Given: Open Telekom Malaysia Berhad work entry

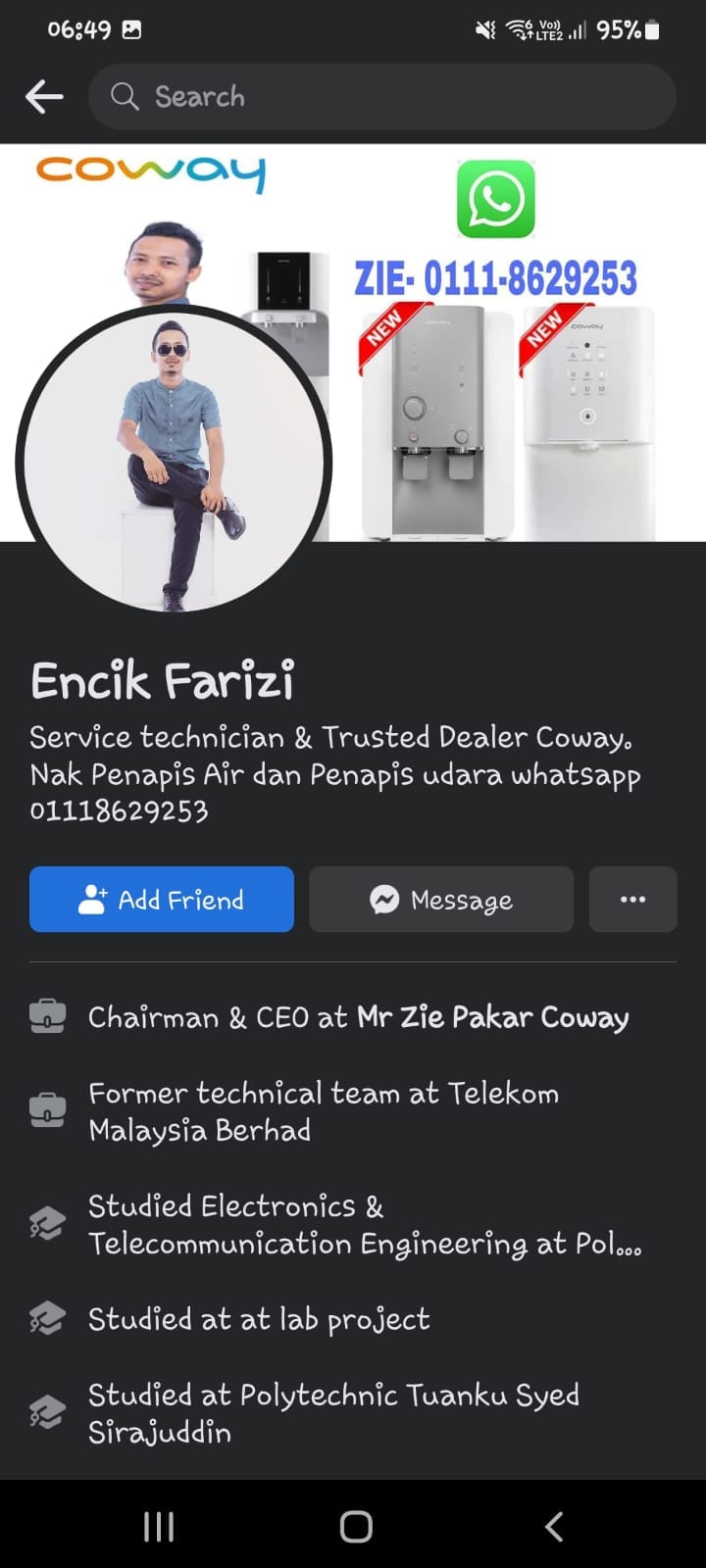Looking at the screenshot, I should [x=324, y=1111].
